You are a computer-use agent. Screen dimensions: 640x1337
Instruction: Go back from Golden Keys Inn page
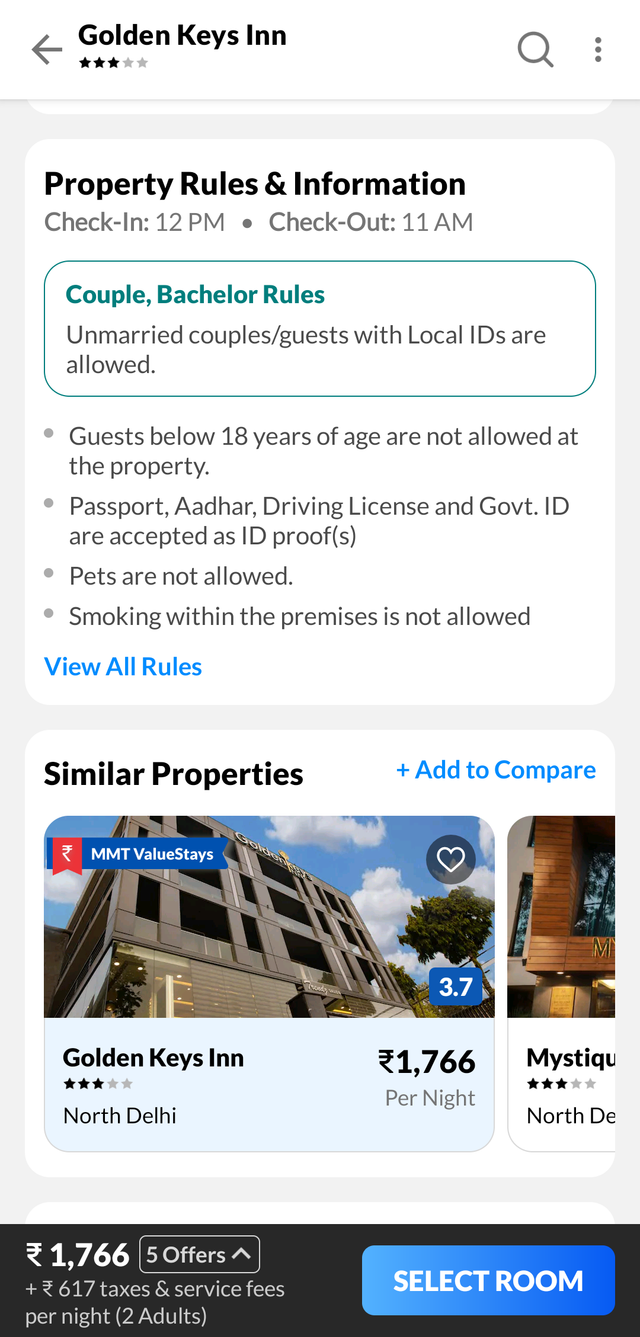click(46, 49)
